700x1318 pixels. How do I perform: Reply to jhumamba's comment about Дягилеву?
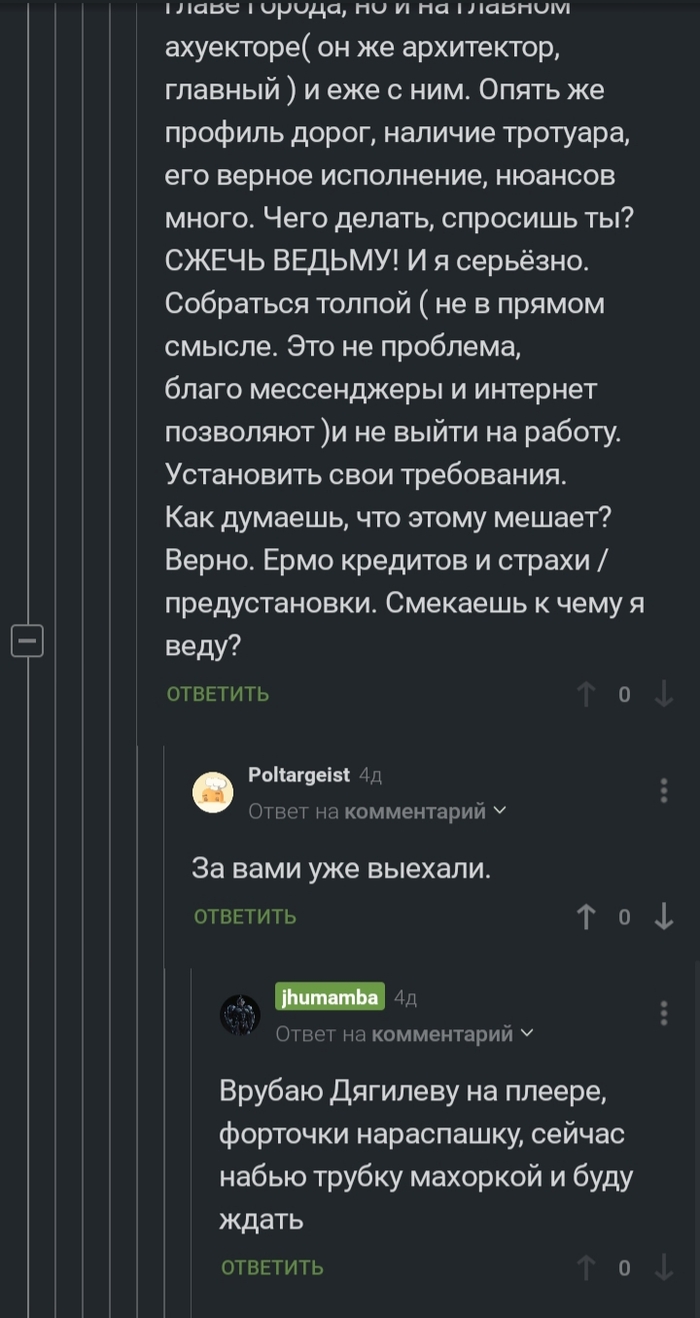272,1267
